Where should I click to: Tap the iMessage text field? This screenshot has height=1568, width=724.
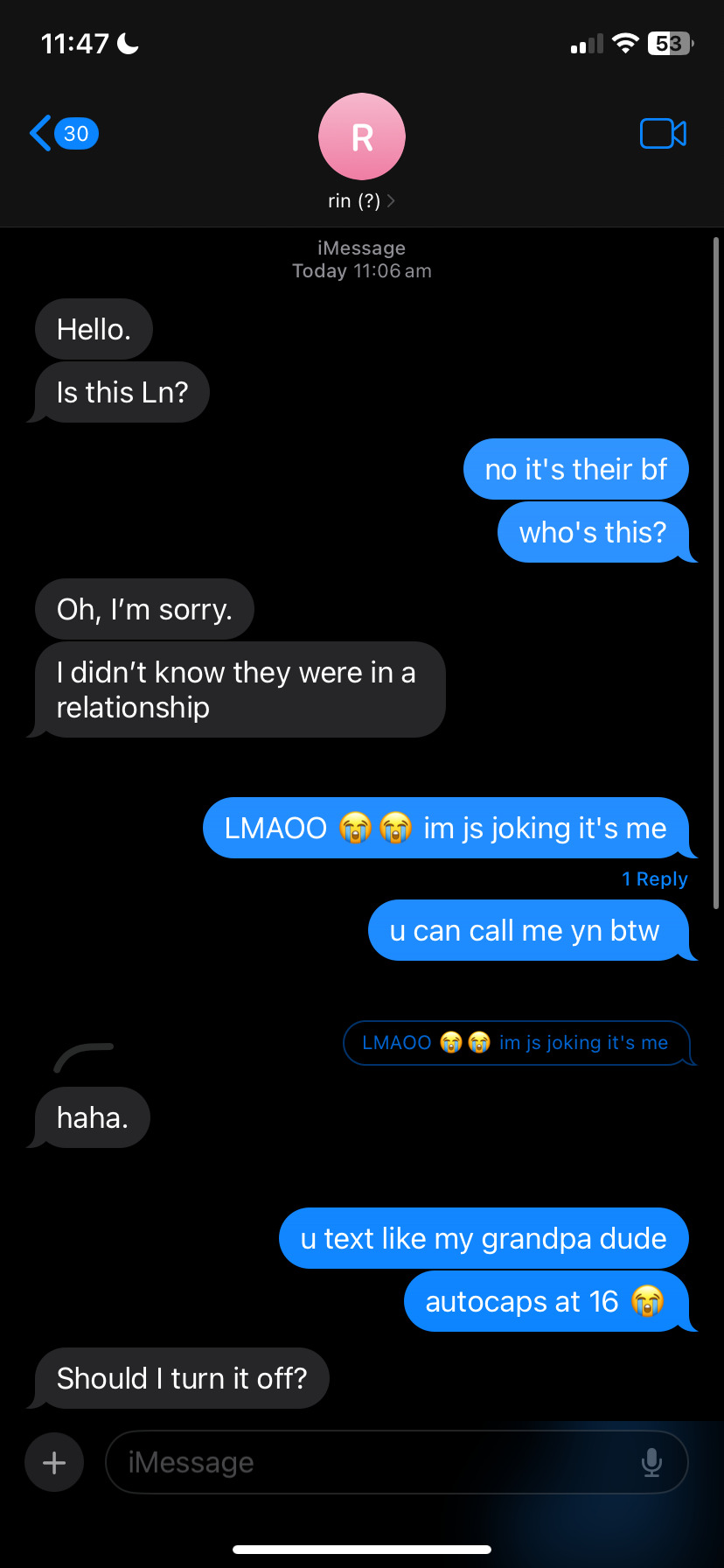(367, 1462)
